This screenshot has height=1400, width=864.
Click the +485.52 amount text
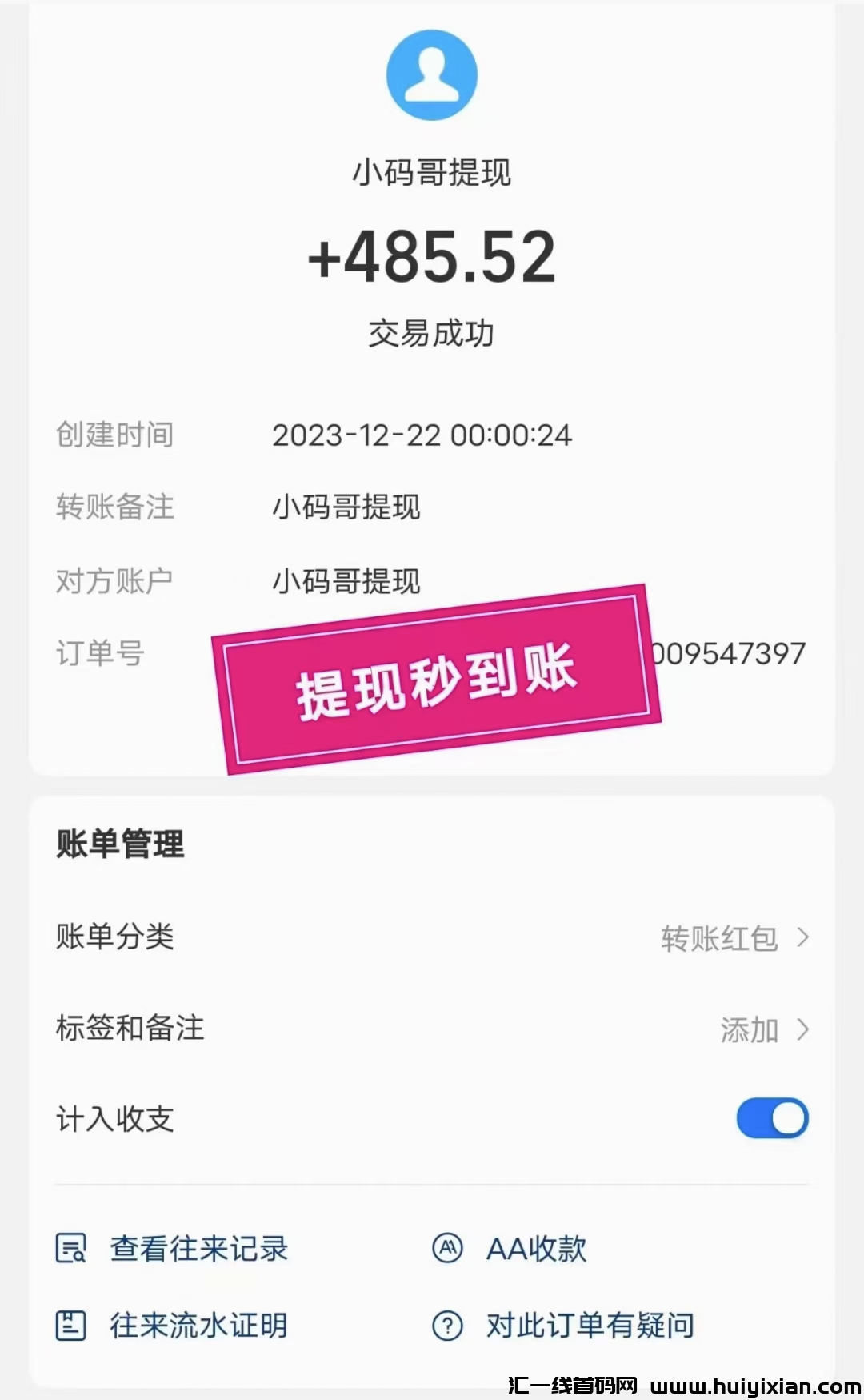click(x=432, y=260)
